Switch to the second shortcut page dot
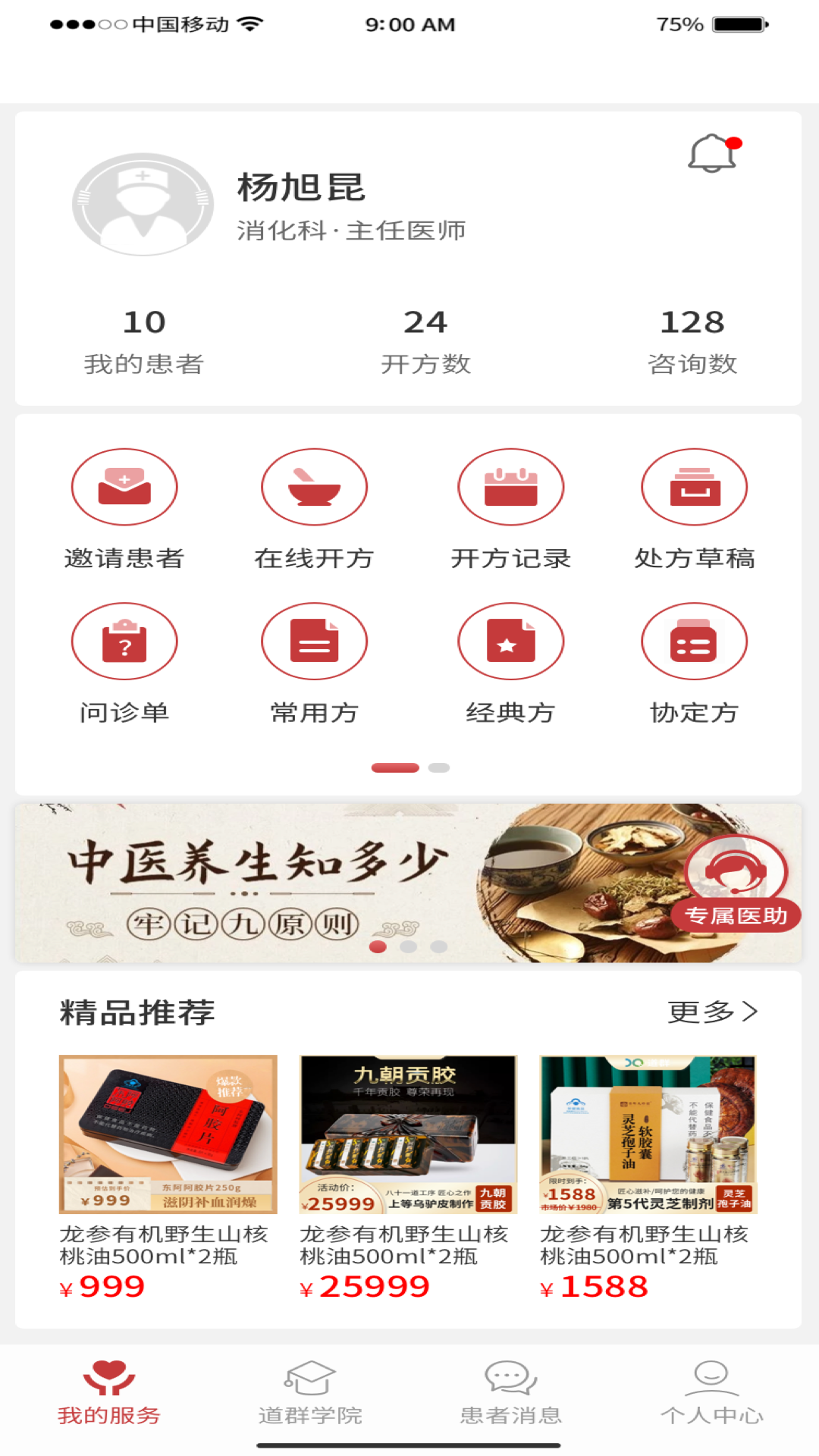The image size is (819, 1456). (437, 768)
